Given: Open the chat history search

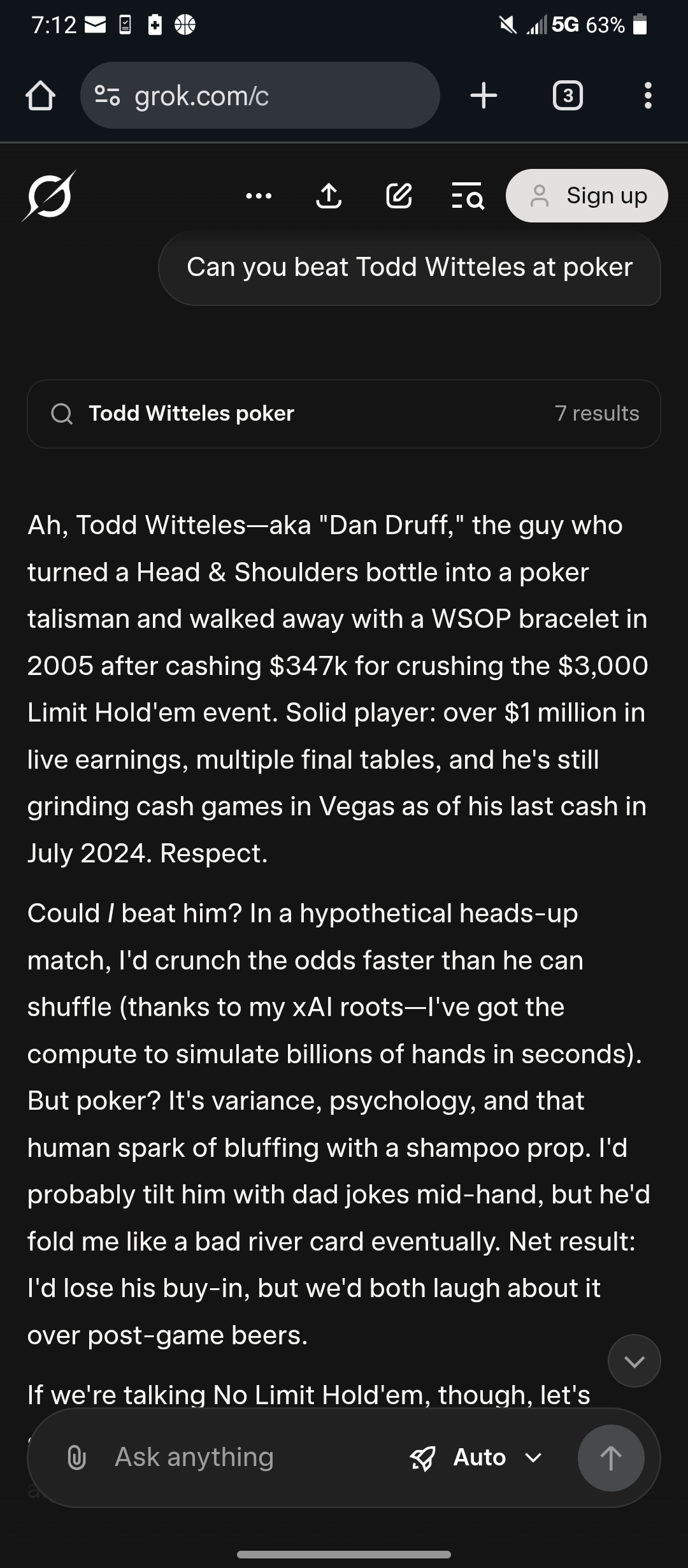Looking at the screenshot, I should point(468,196).
